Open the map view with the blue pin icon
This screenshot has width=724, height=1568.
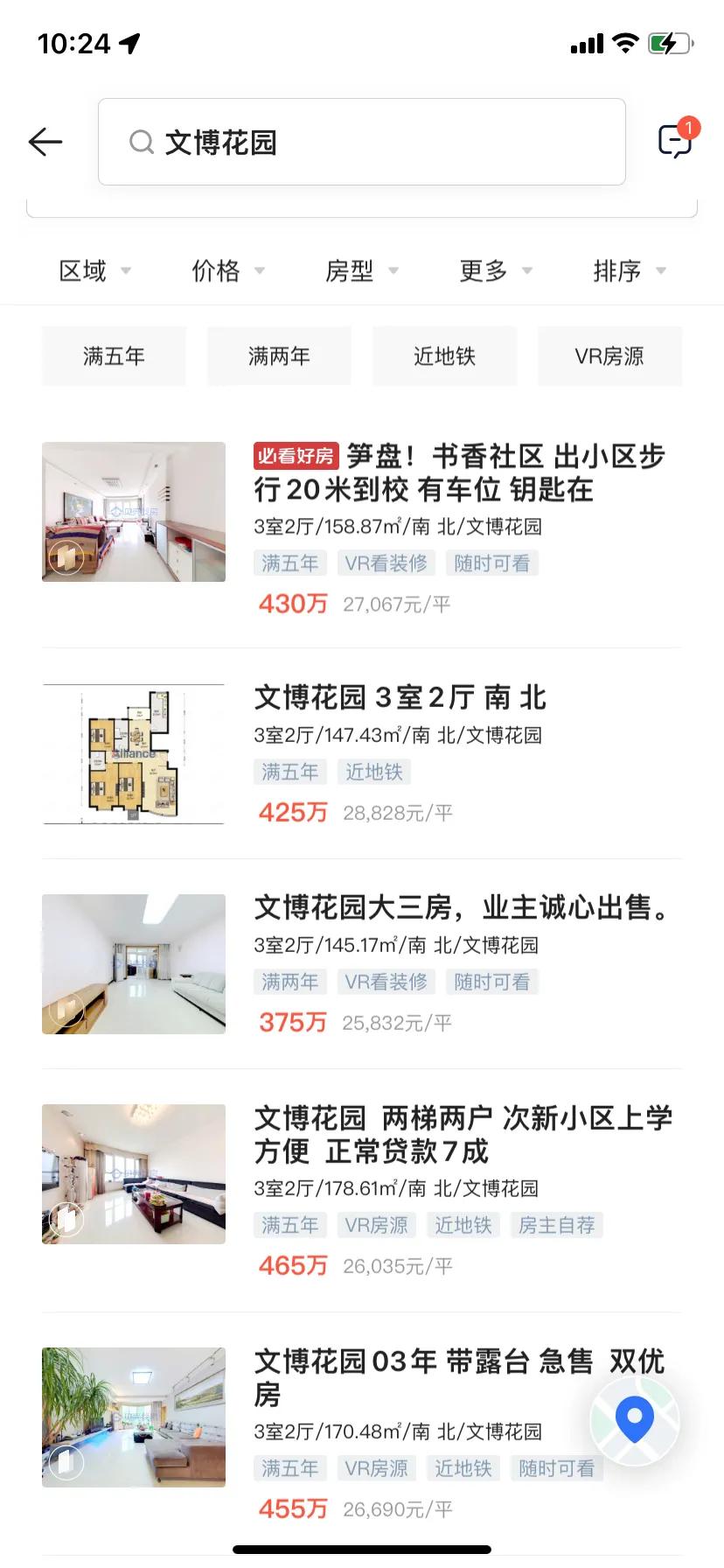tap(634, 1421)
